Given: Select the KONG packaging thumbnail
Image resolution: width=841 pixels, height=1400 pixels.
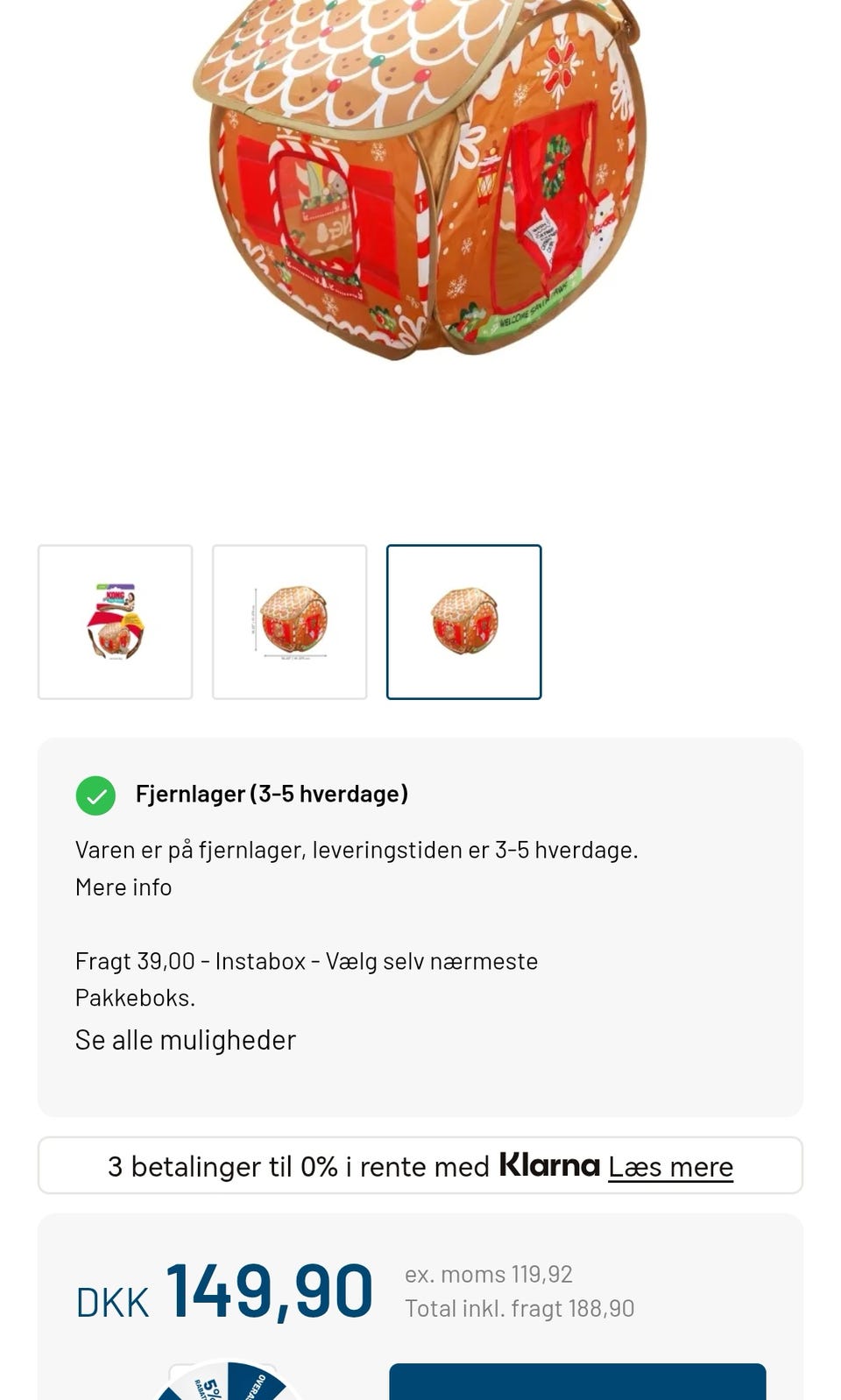Looking at the screenshot, I should tap(115, 622).
